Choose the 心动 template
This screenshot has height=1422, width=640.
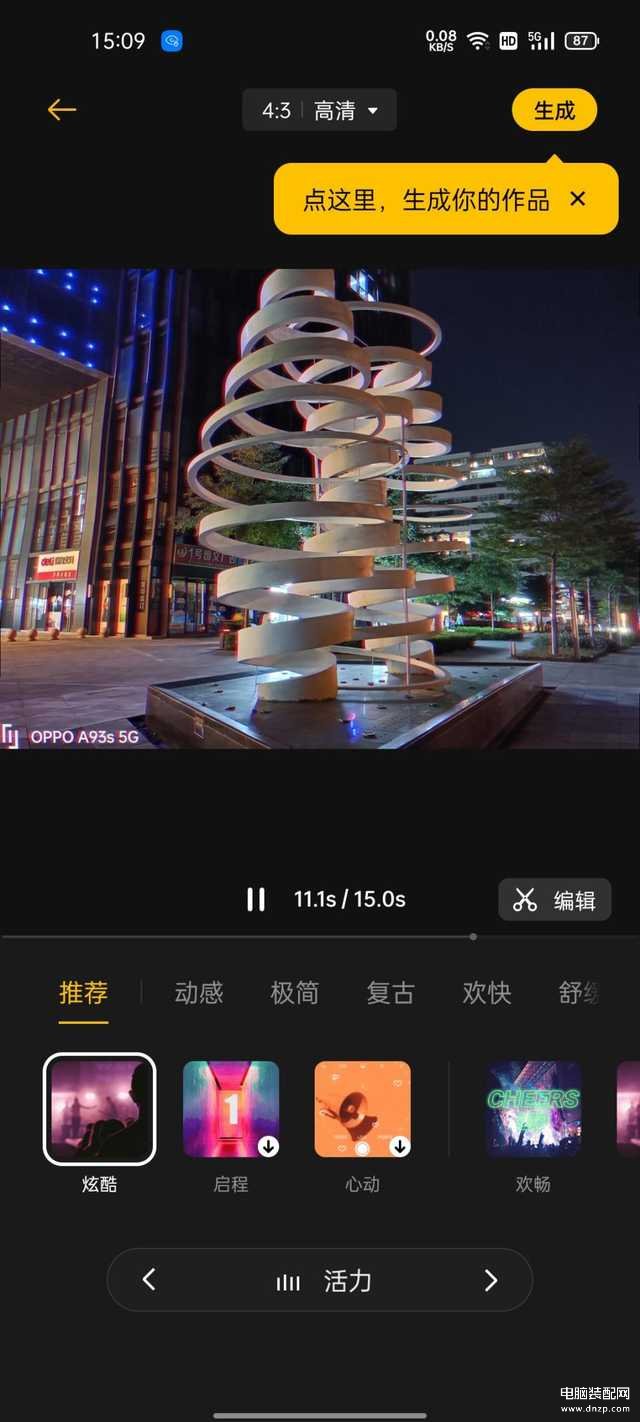point(362,1109)
